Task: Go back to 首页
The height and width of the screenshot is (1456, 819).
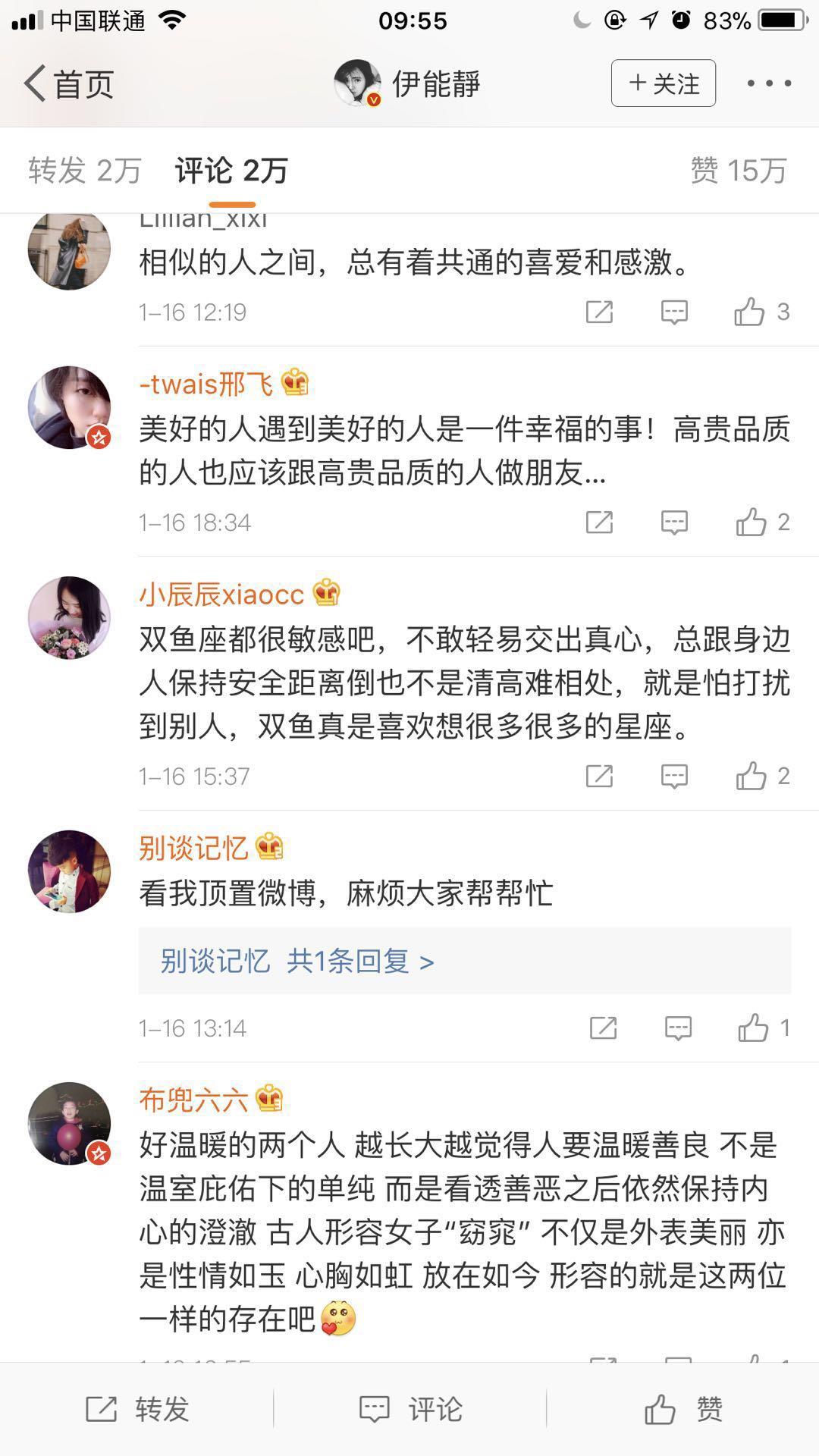Action: [x=69, y=83]
